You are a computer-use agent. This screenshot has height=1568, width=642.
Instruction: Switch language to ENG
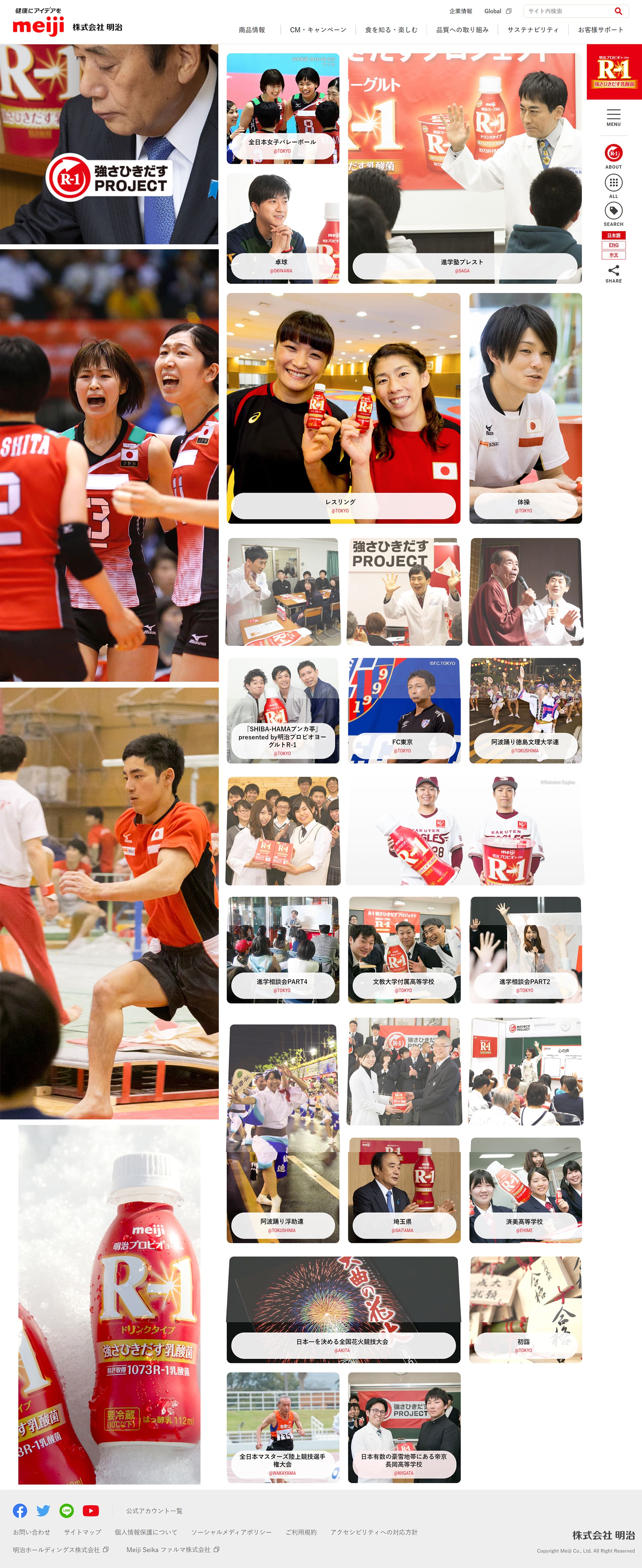(614, 245)
